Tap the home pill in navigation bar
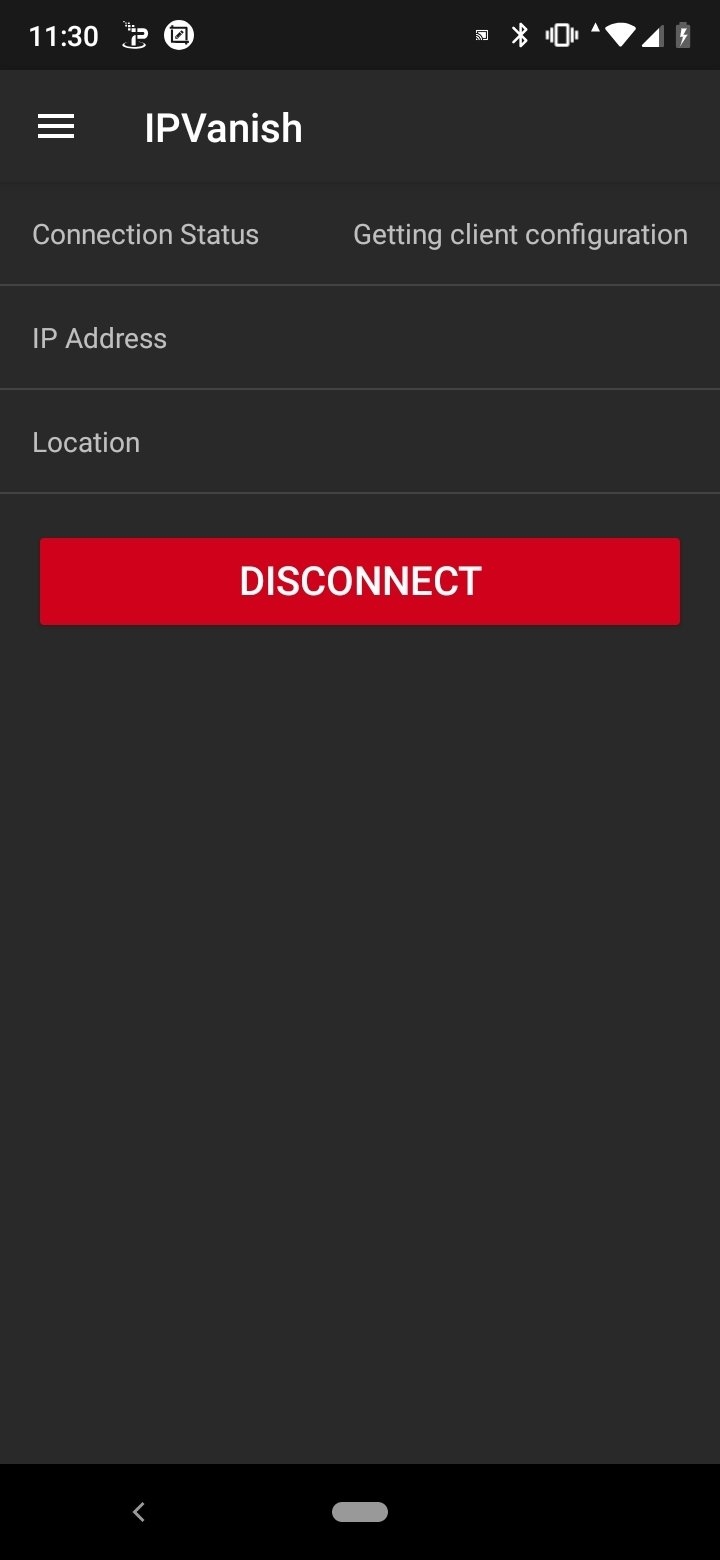The height and width of the screenshot is (1560, 720). click(x=360, y=1512)
